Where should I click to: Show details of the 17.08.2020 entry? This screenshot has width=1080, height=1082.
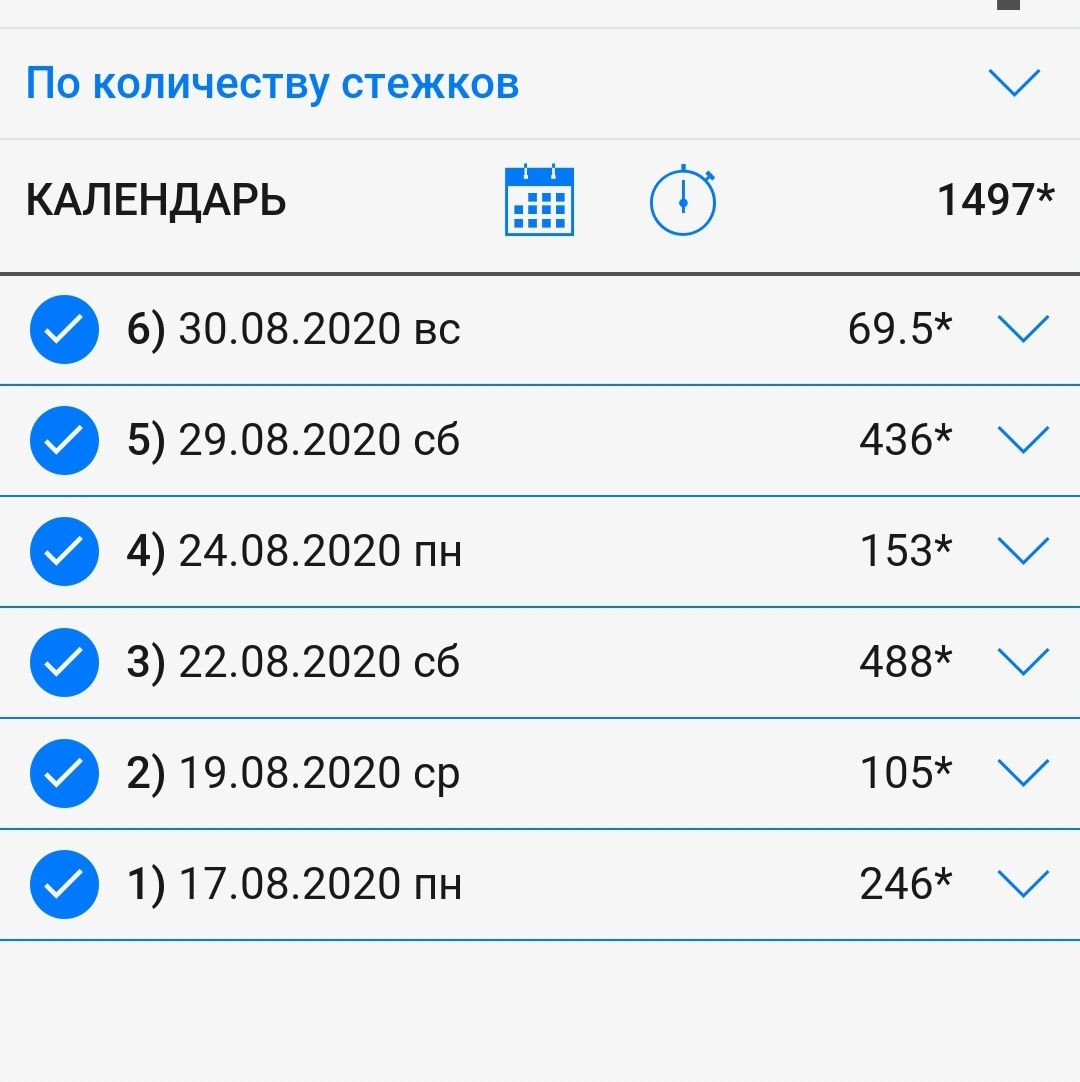1023,883
